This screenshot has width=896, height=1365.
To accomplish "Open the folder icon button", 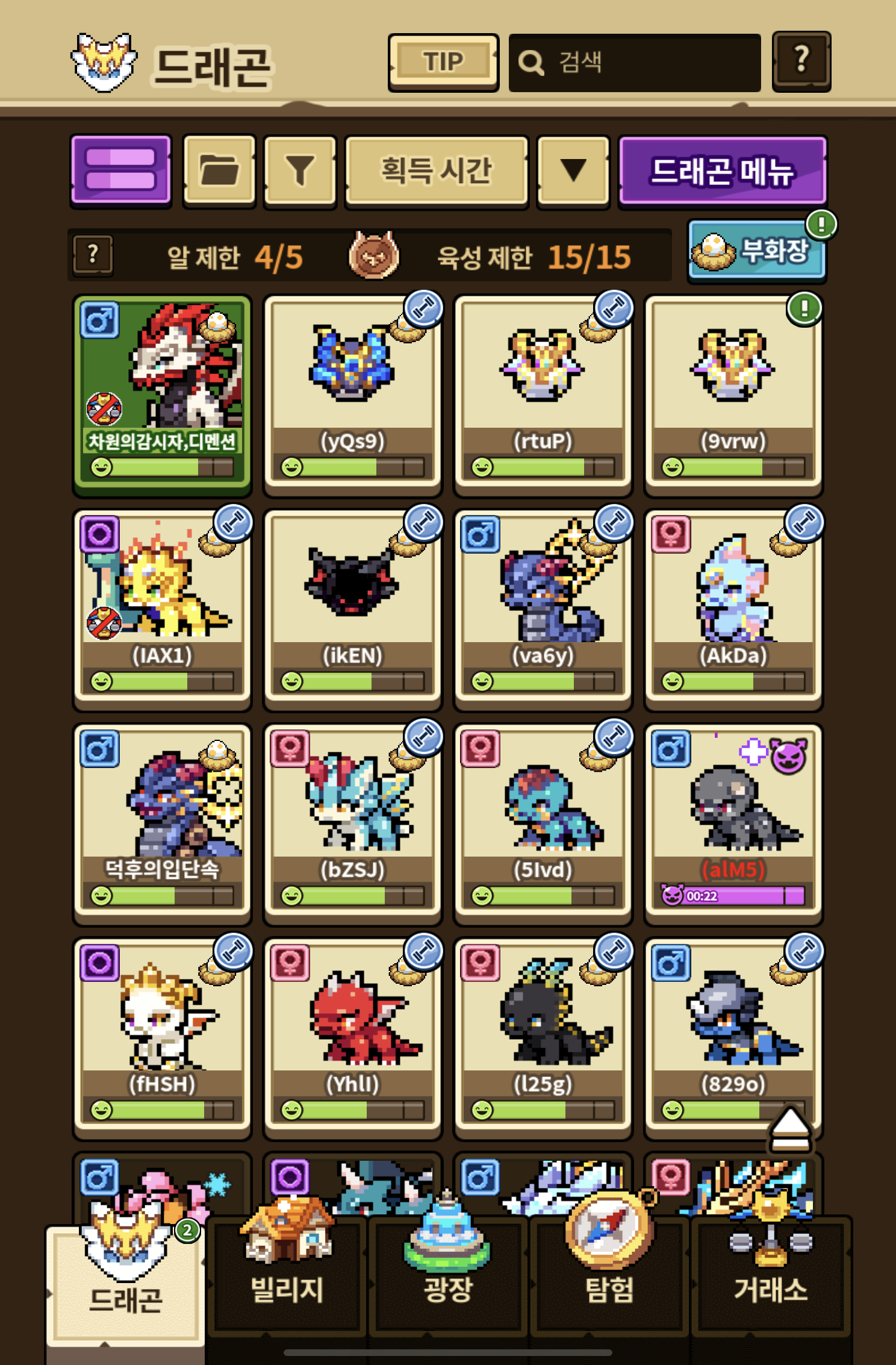I will 219,171.
